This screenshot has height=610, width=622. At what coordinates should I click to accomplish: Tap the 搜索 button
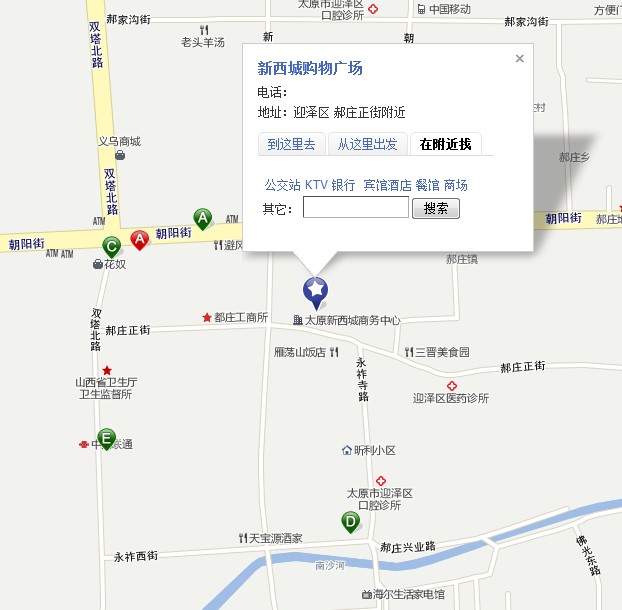click(436, 208)
